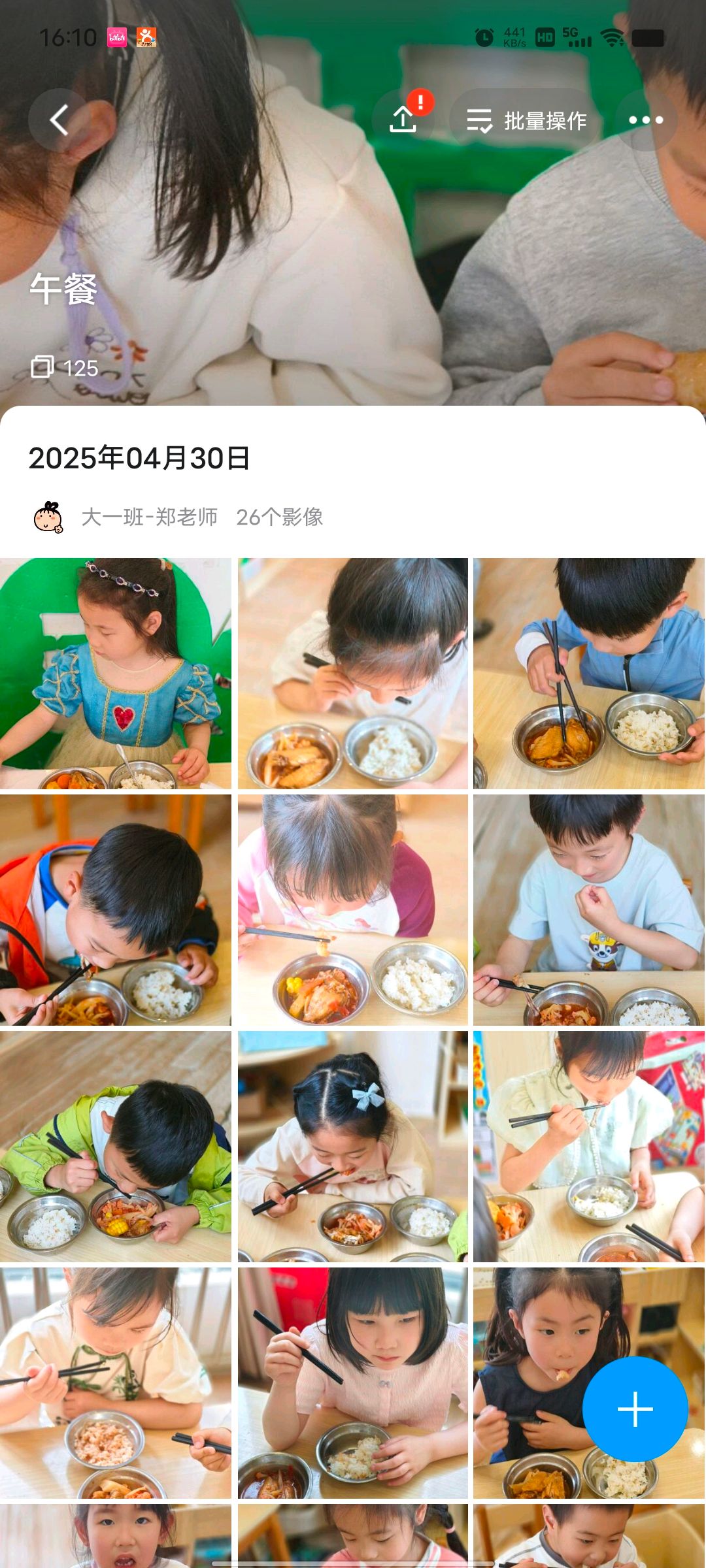
Task: Open photo of boy in green jacket
Action: point(116,1147)
